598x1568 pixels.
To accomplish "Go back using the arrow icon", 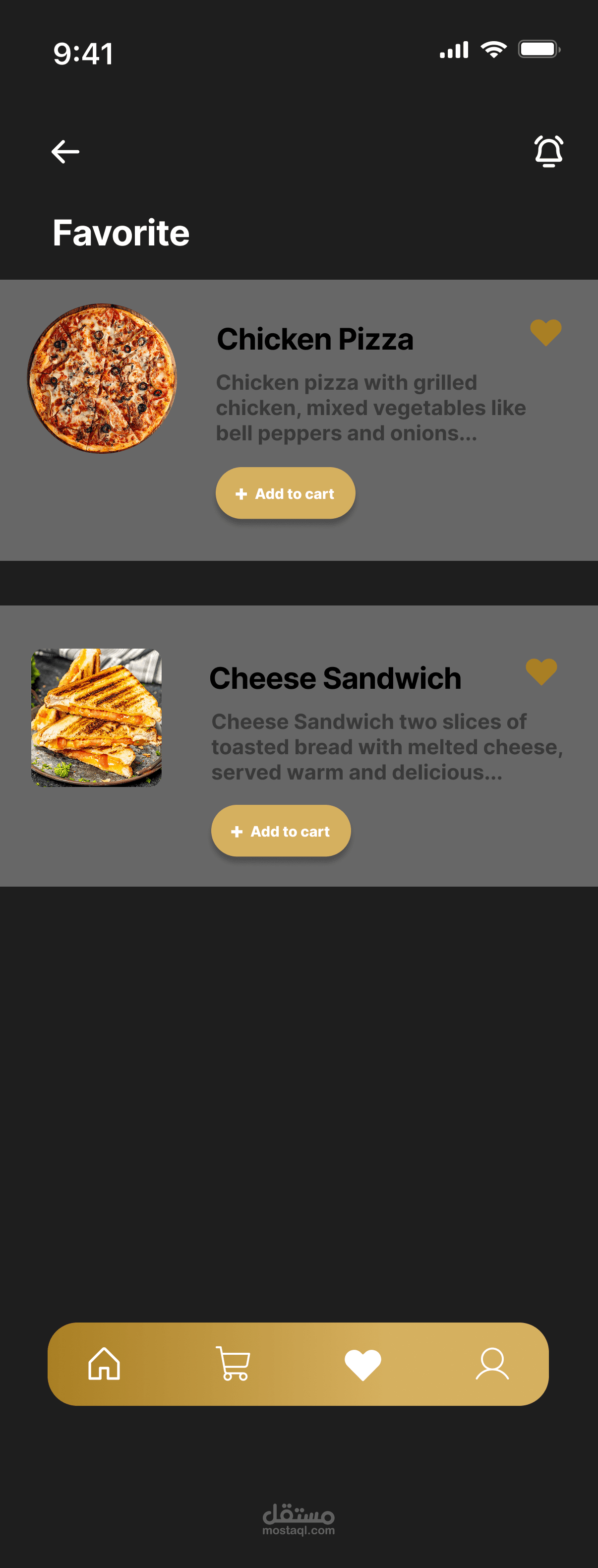I will [65, 152].
